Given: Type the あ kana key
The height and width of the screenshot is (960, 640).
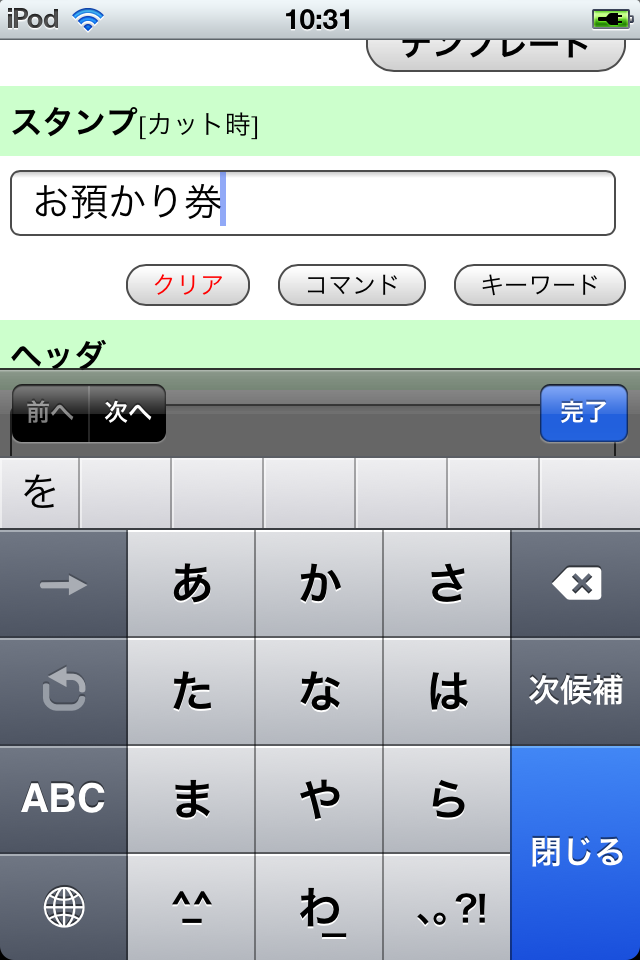Looking at the screenshot, I should click(x=192, y=584).
